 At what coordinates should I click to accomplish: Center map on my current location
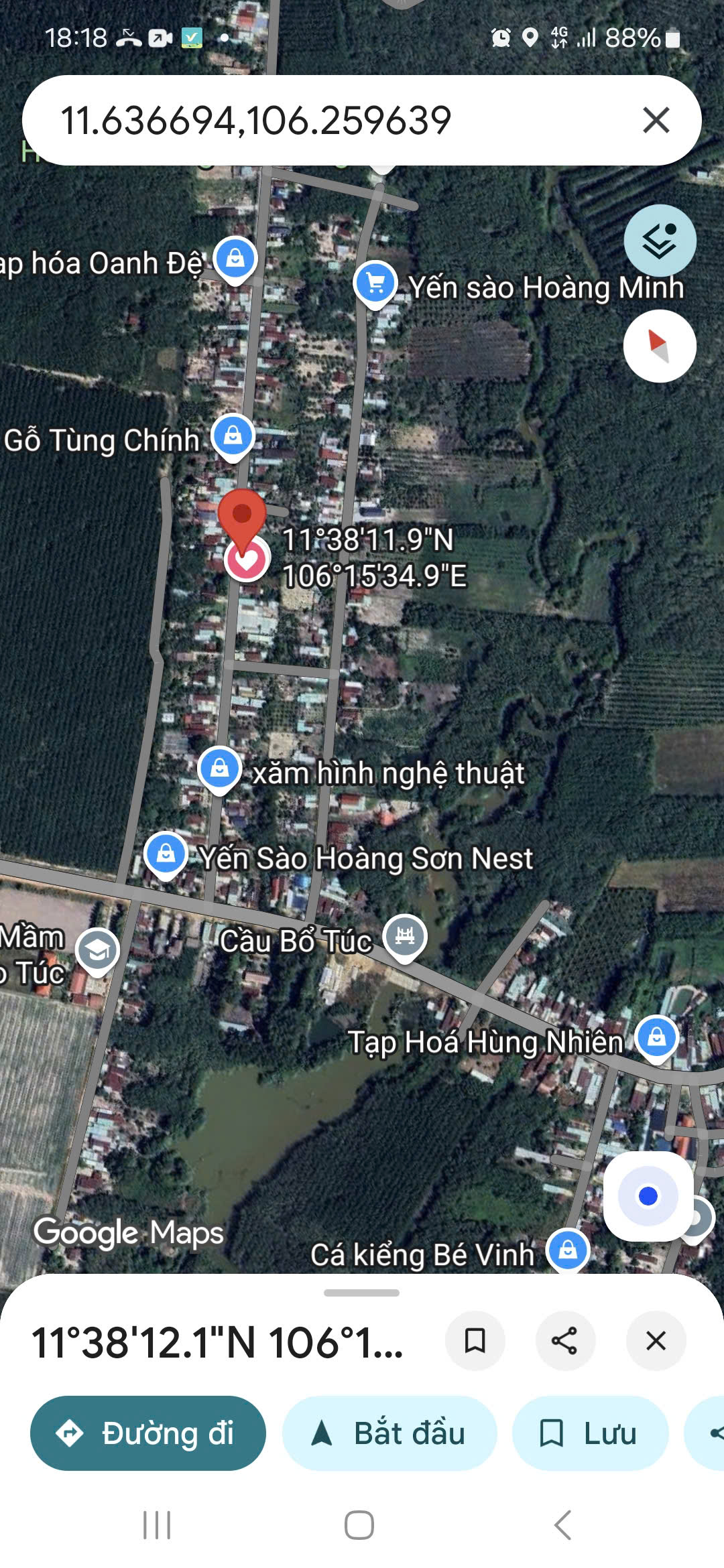tap(648, 1196)
